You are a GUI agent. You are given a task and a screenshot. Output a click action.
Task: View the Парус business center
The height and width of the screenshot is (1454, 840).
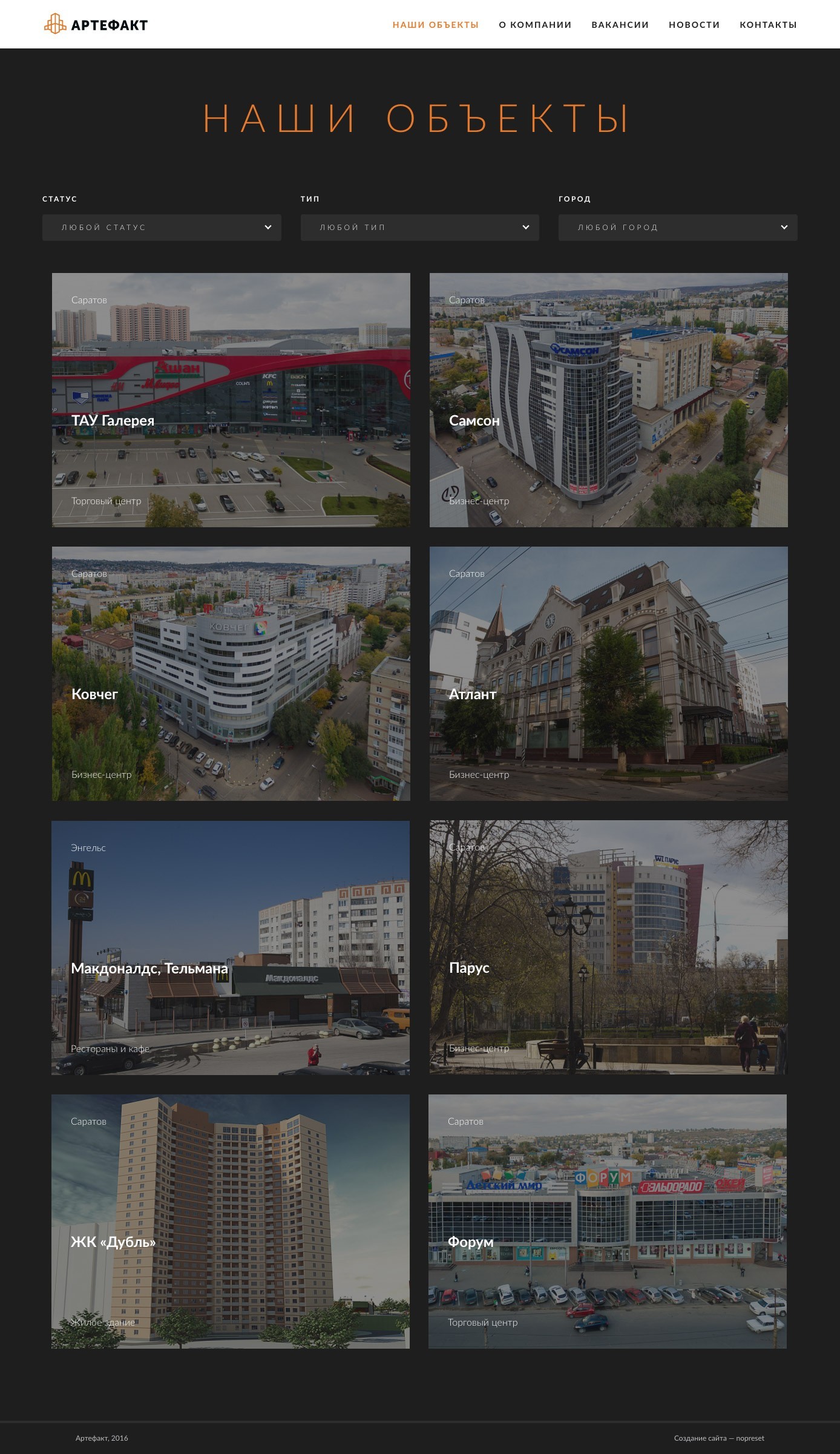pyautogui.click(x=608, y=947)
